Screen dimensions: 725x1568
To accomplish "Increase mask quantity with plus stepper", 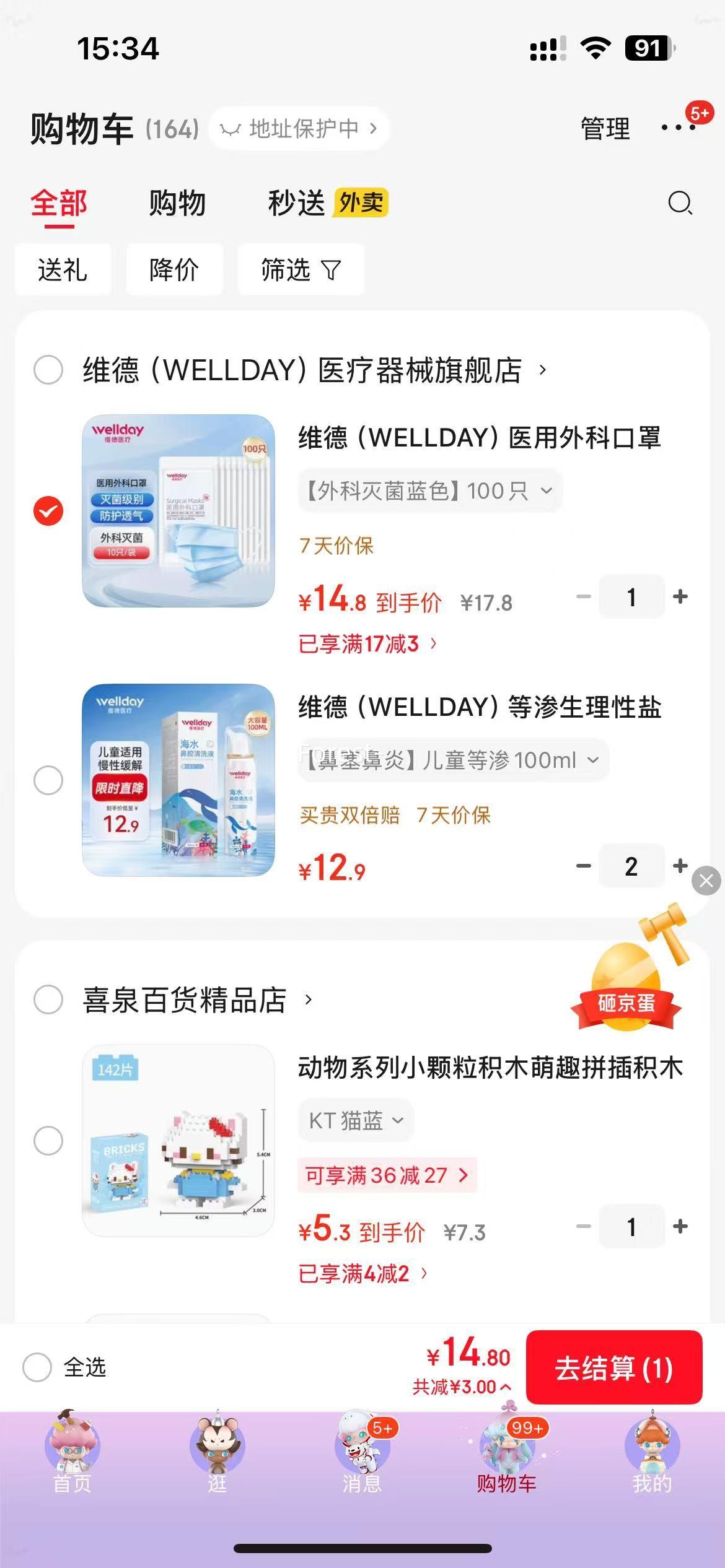I will tap(680, 596).
